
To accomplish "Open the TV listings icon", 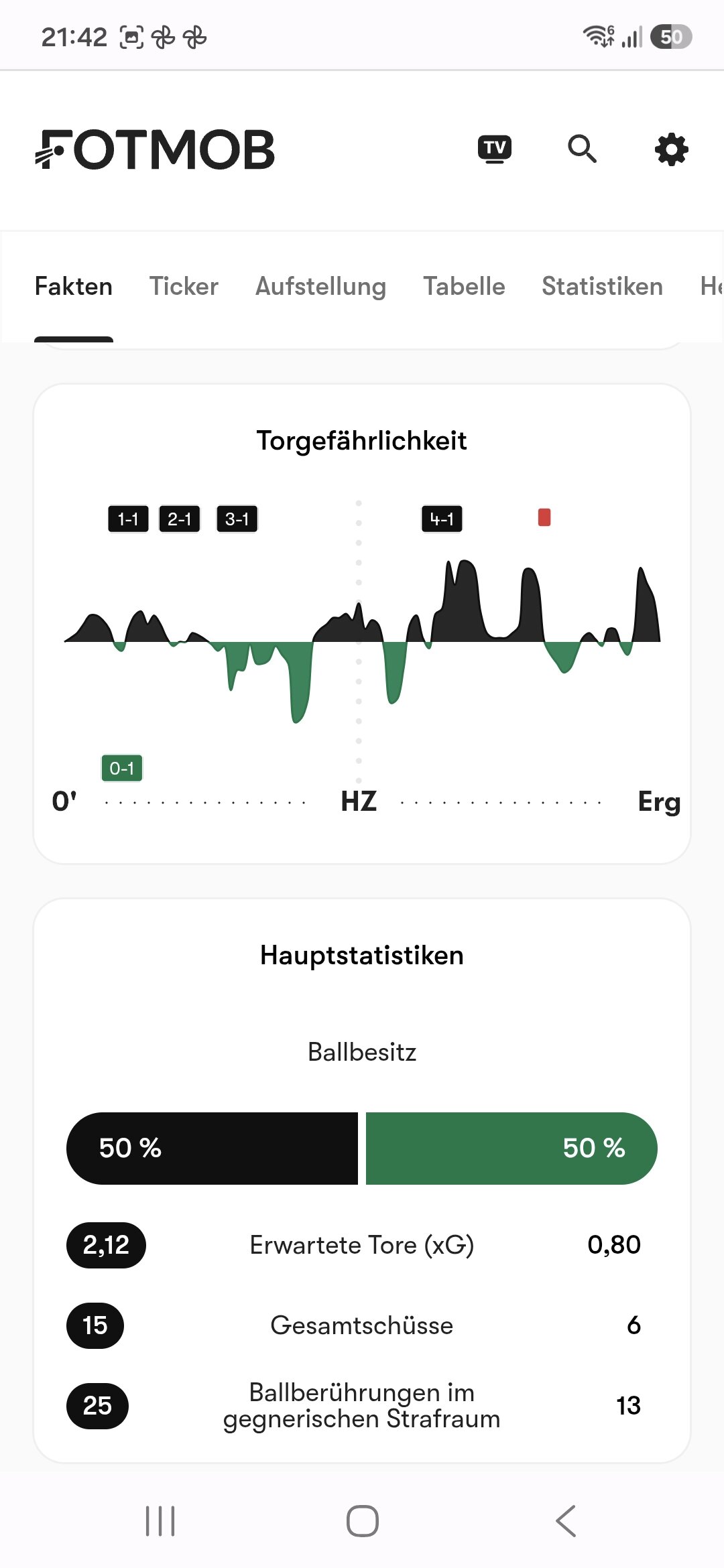I will point(495,149).
